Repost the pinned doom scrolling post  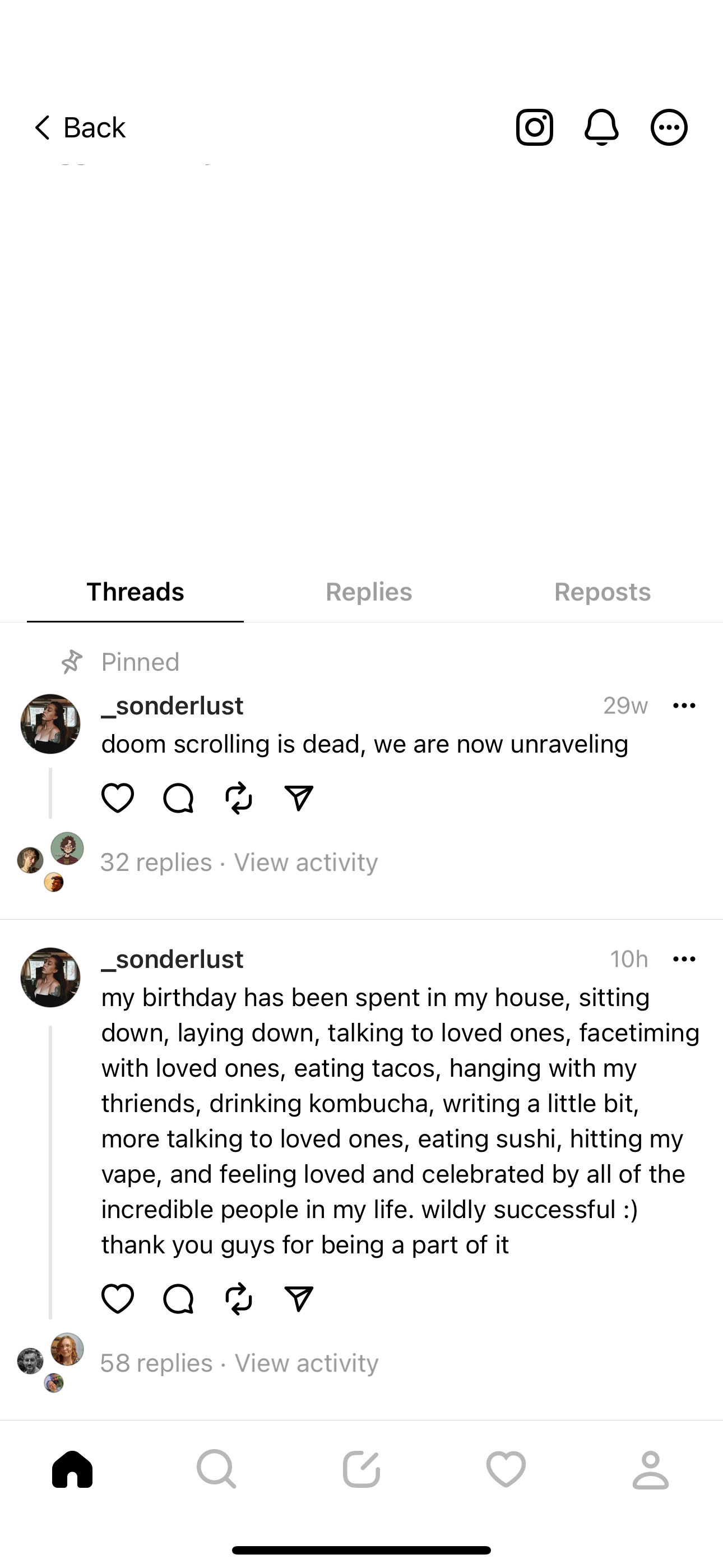pos(239,798)
